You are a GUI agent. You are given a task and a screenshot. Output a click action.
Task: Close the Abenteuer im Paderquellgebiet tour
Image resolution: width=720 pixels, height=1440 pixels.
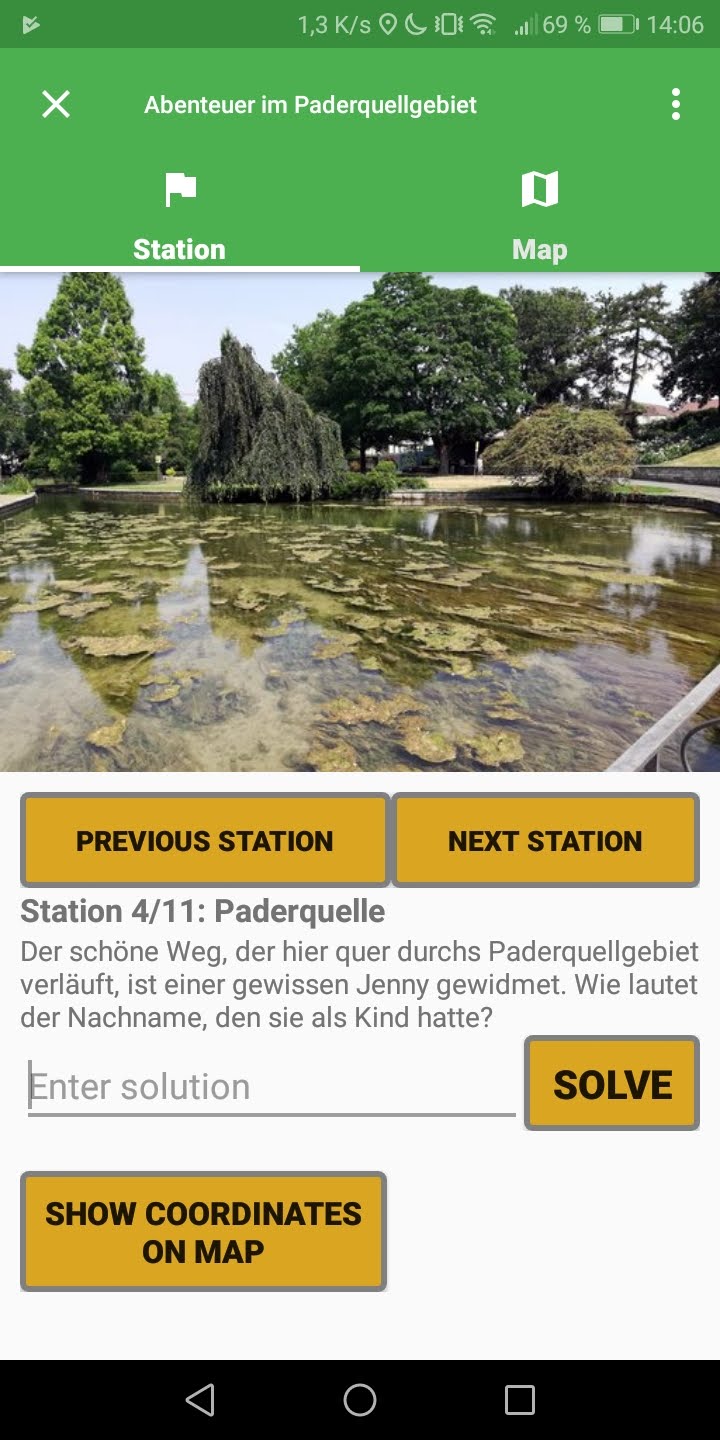[x=56, y=104]
